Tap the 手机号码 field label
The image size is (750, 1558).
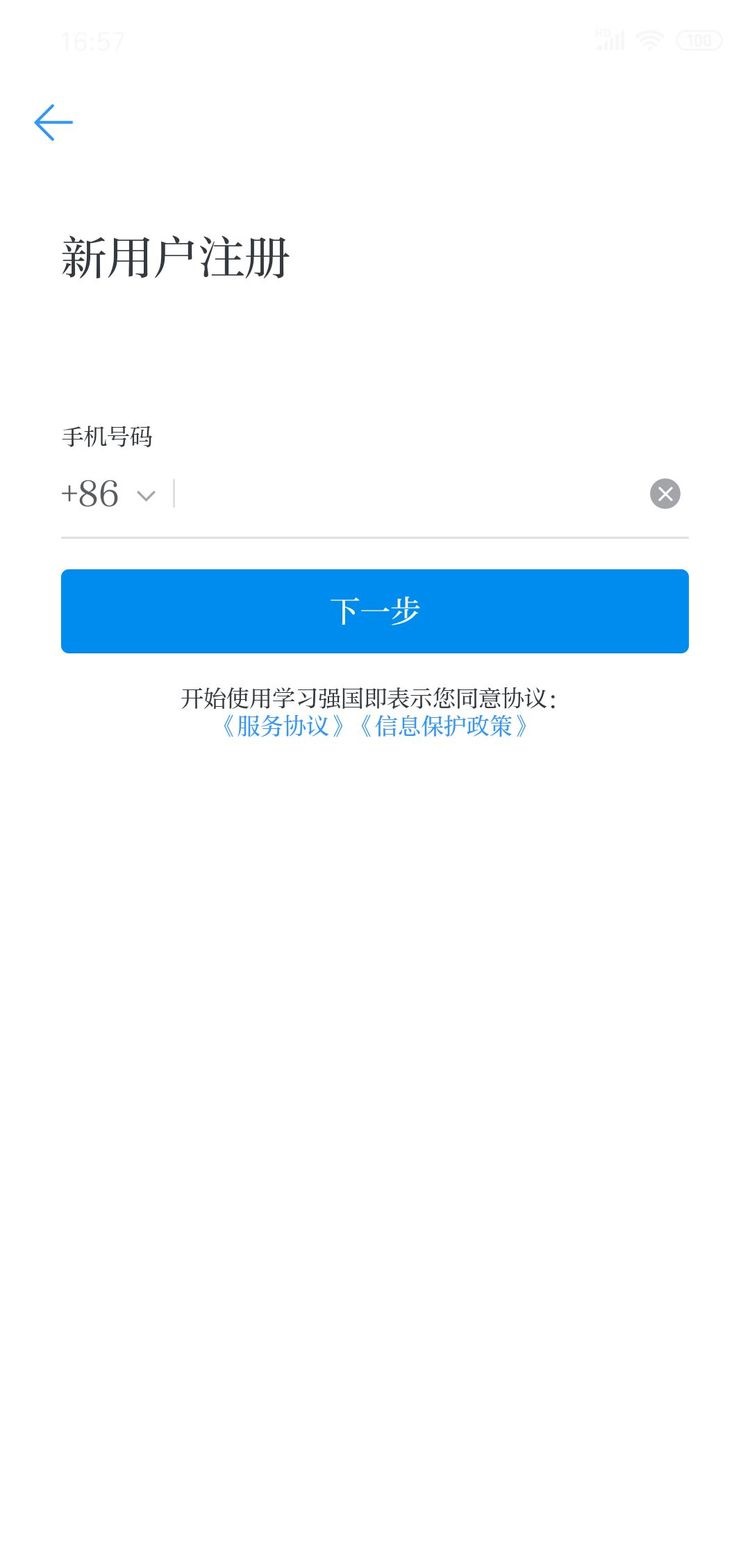pyautogui.click(x=107, y=436)
